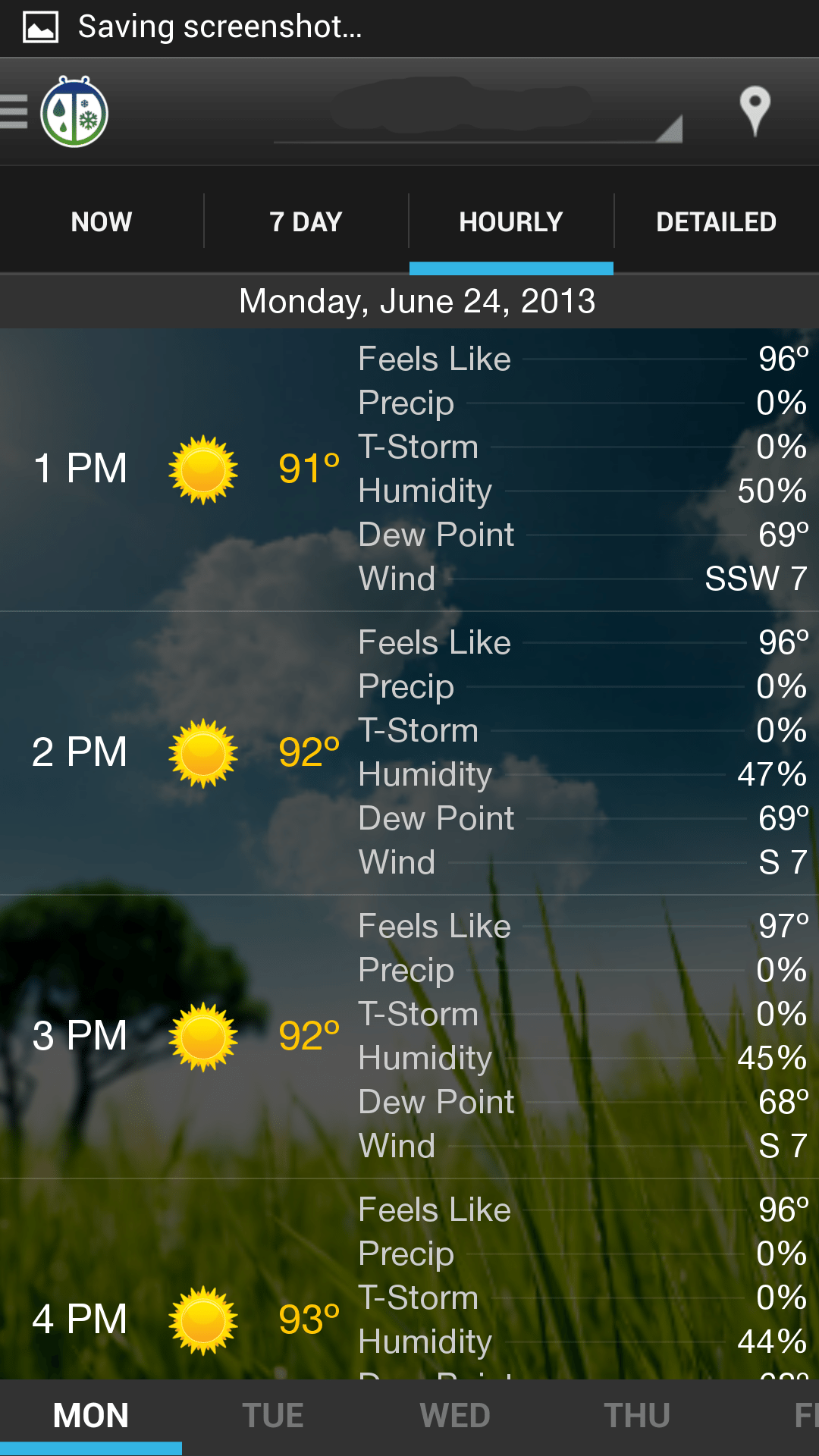Switch to the NOW tab
This screenshot has width=819, height=1456.
102,221
